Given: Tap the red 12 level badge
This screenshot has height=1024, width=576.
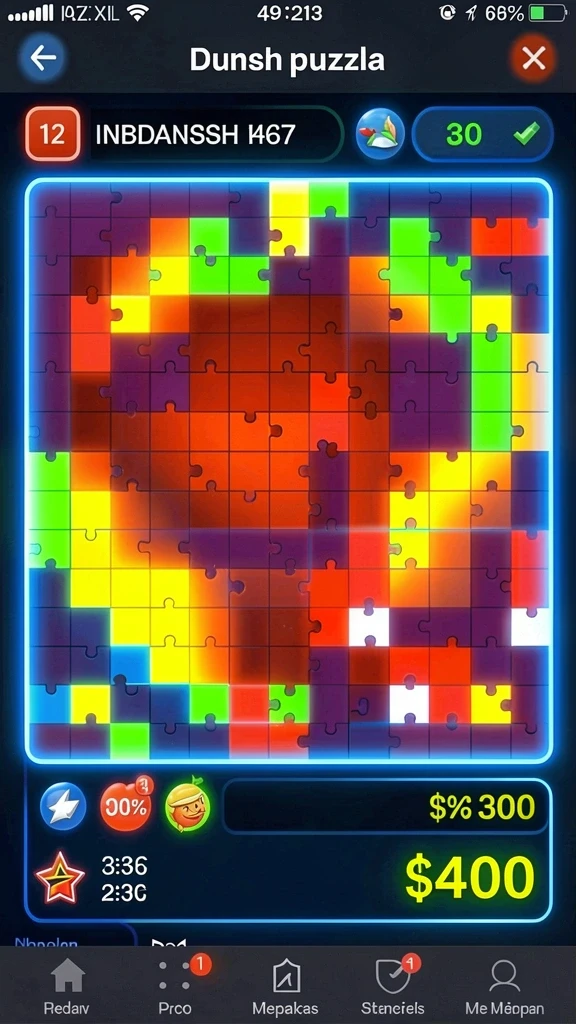Looking at the screenshot, I should coord(53,134).
